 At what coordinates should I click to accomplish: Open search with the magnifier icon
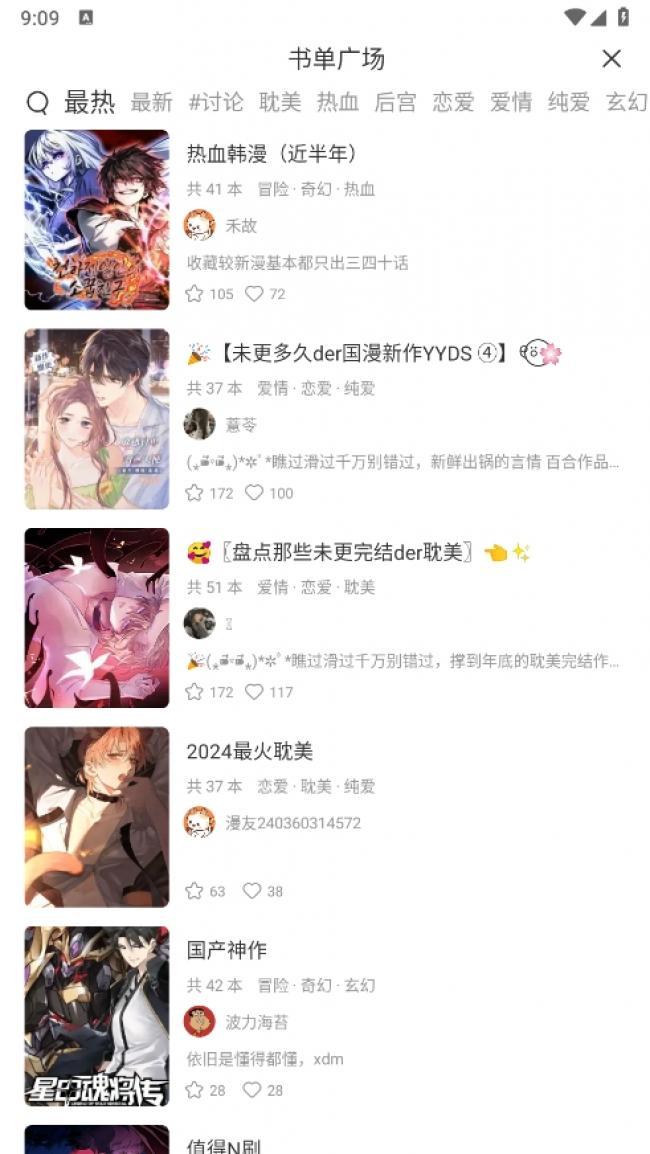click(x=37, y=102)
